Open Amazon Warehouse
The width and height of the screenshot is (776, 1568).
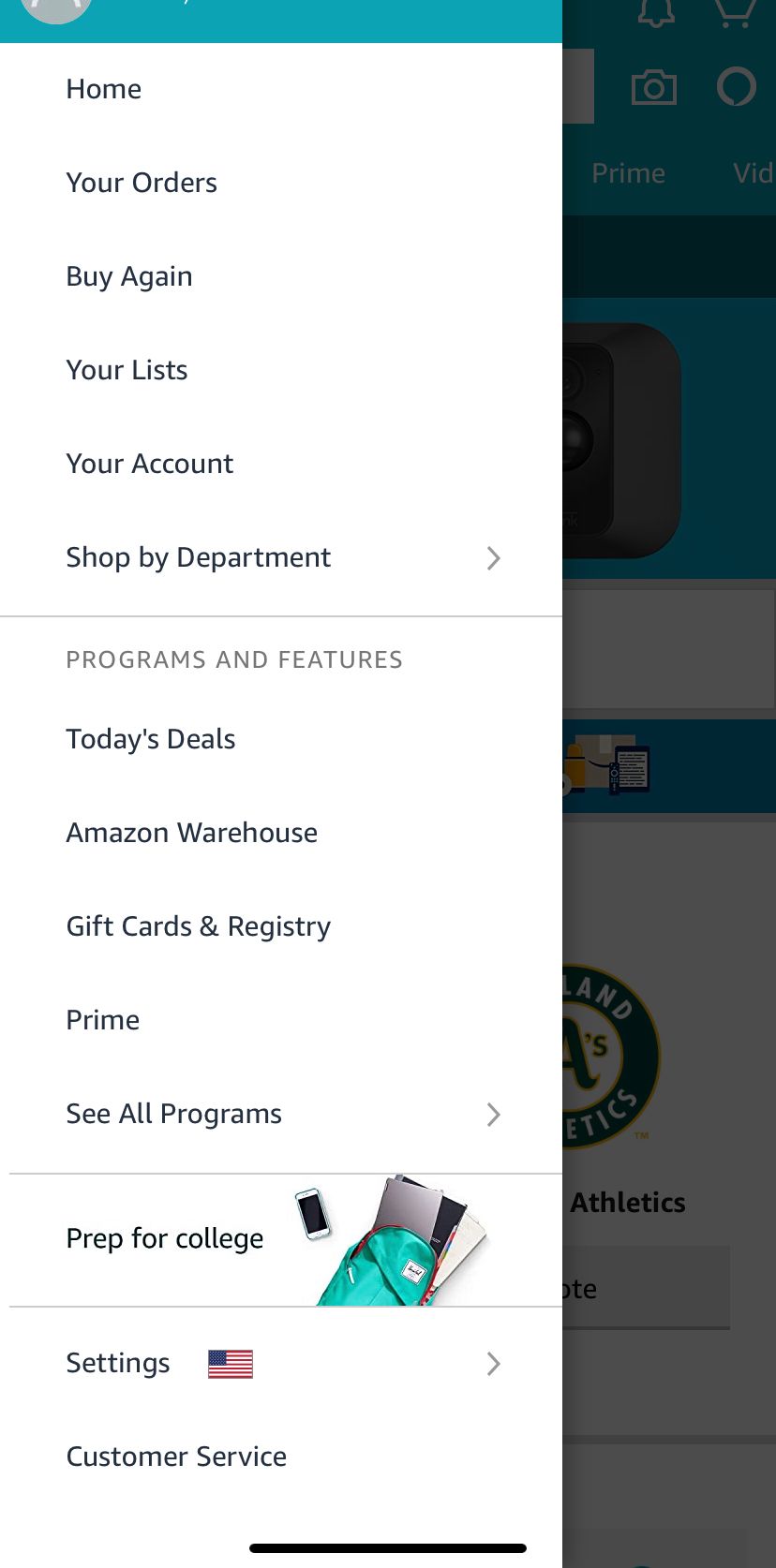[x=192, y=833]
